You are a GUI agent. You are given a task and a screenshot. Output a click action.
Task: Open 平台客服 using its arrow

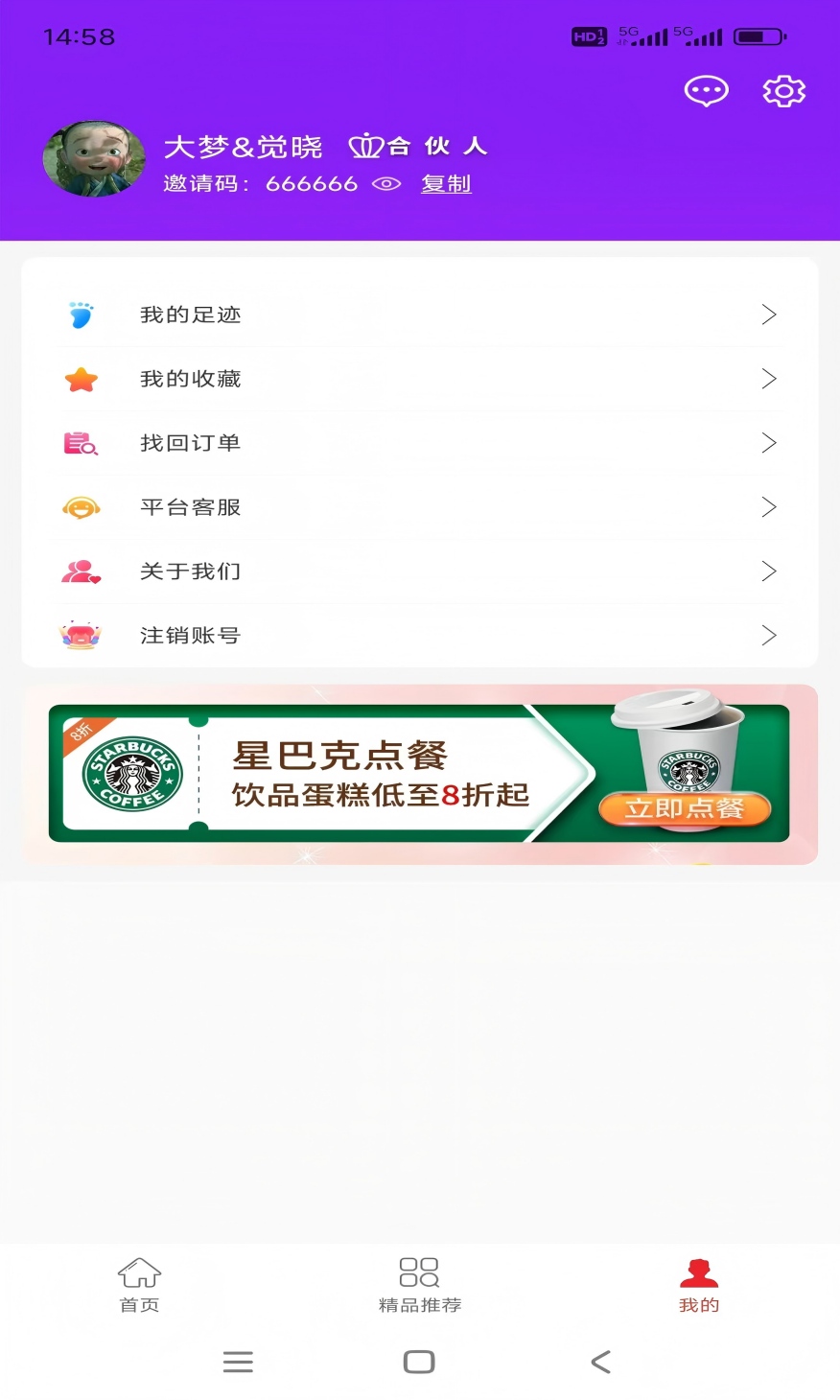768,507
